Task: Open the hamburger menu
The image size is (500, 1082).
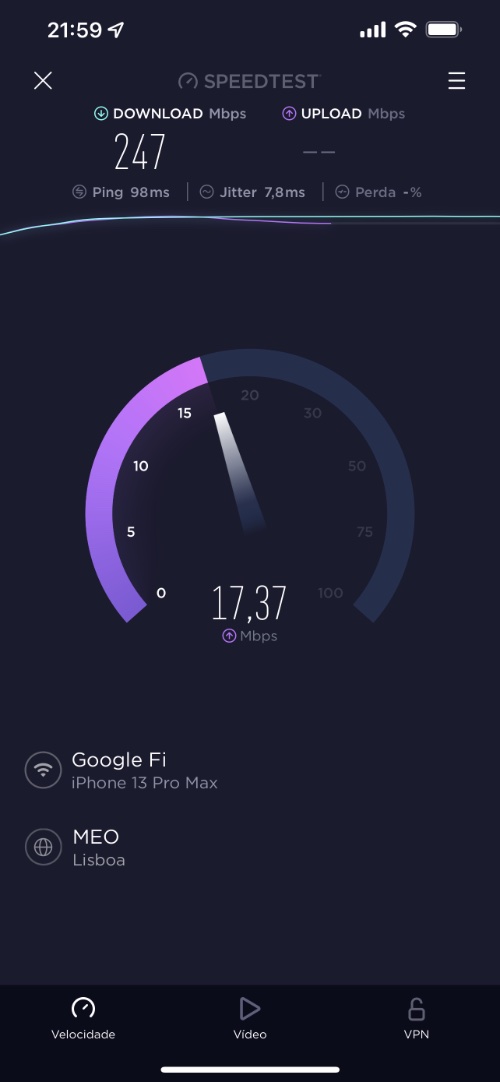Action: coord(457,81)
